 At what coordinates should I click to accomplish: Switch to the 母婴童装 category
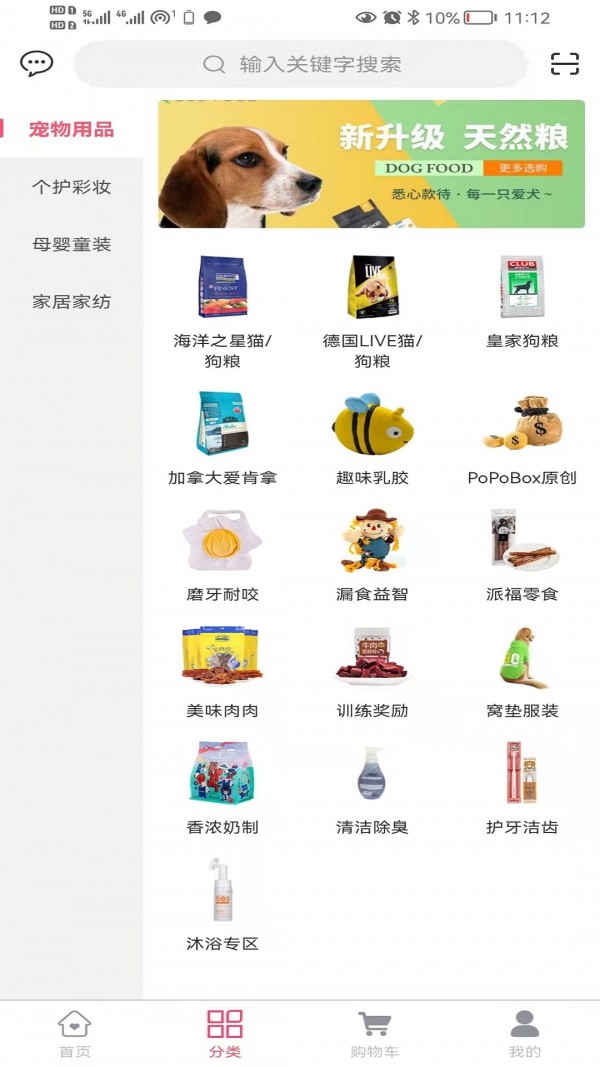tap(71, 244)
